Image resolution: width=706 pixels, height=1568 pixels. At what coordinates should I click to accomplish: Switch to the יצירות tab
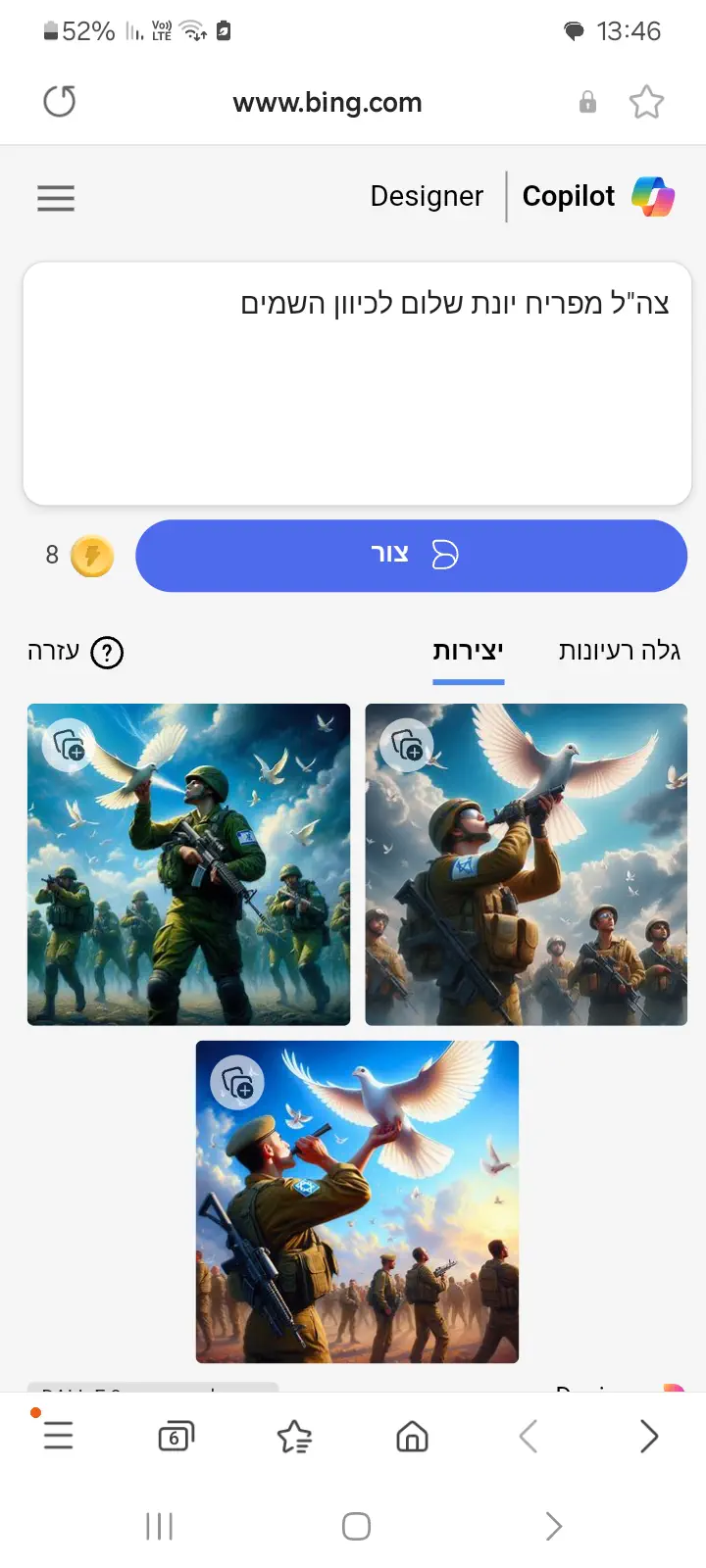[x=468, y=652]
